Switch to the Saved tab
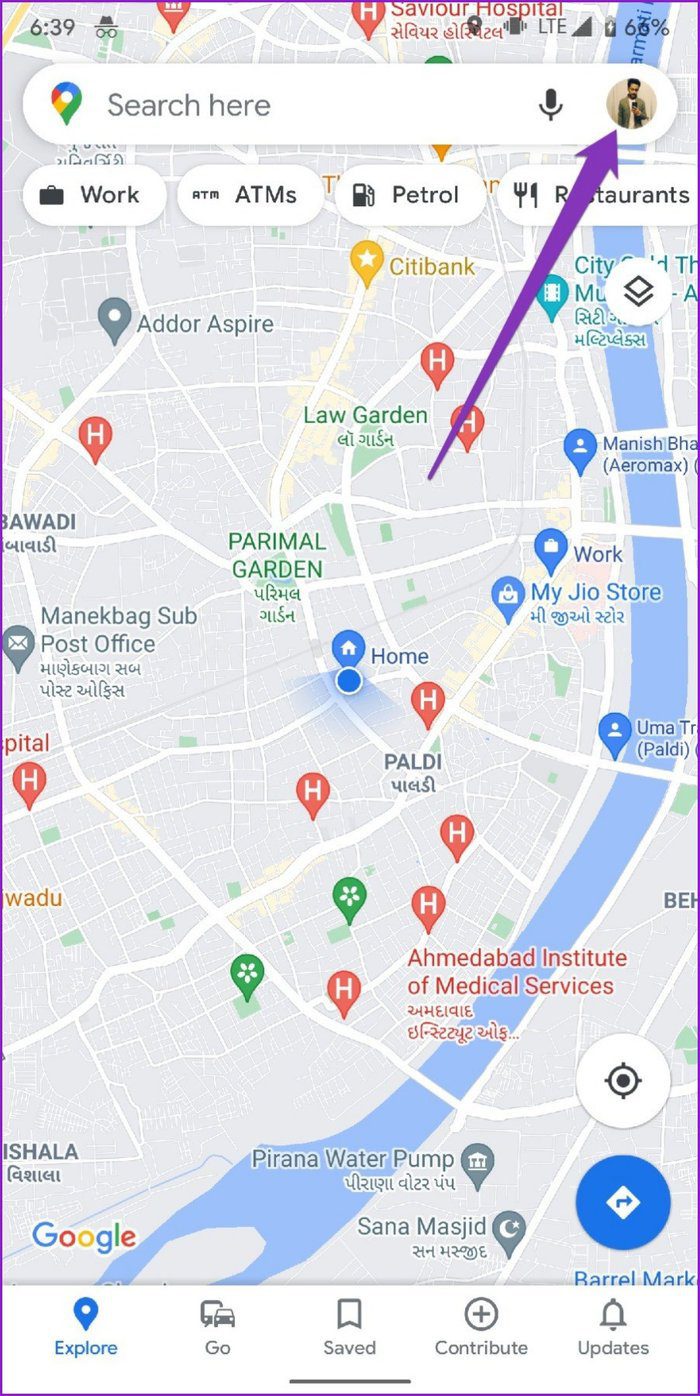This screenshot has height=1396, width=700. pos(349,1327)
